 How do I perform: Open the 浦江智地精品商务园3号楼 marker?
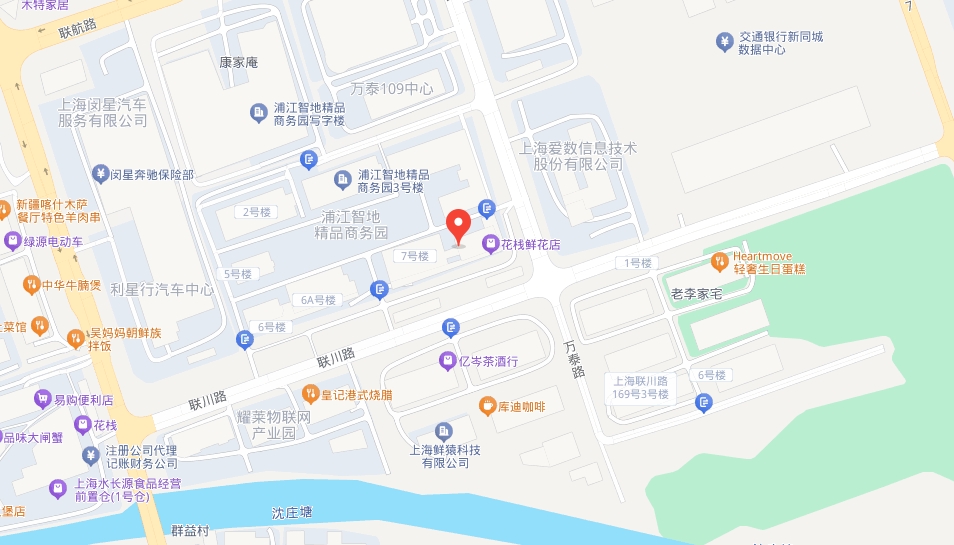(x=342, y=179)
